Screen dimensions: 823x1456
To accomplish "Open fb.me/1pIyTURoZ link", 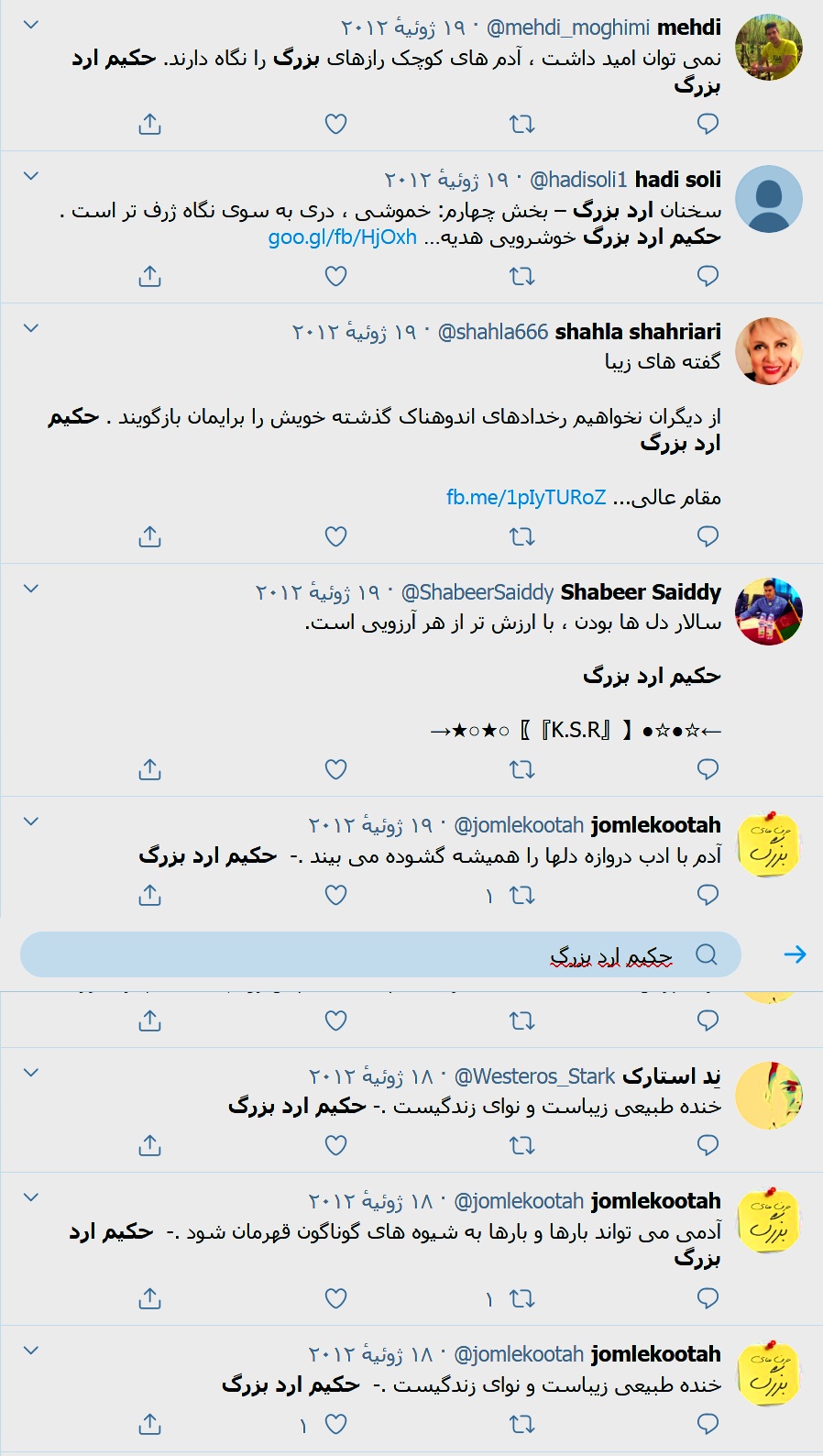I will point(526,498).
